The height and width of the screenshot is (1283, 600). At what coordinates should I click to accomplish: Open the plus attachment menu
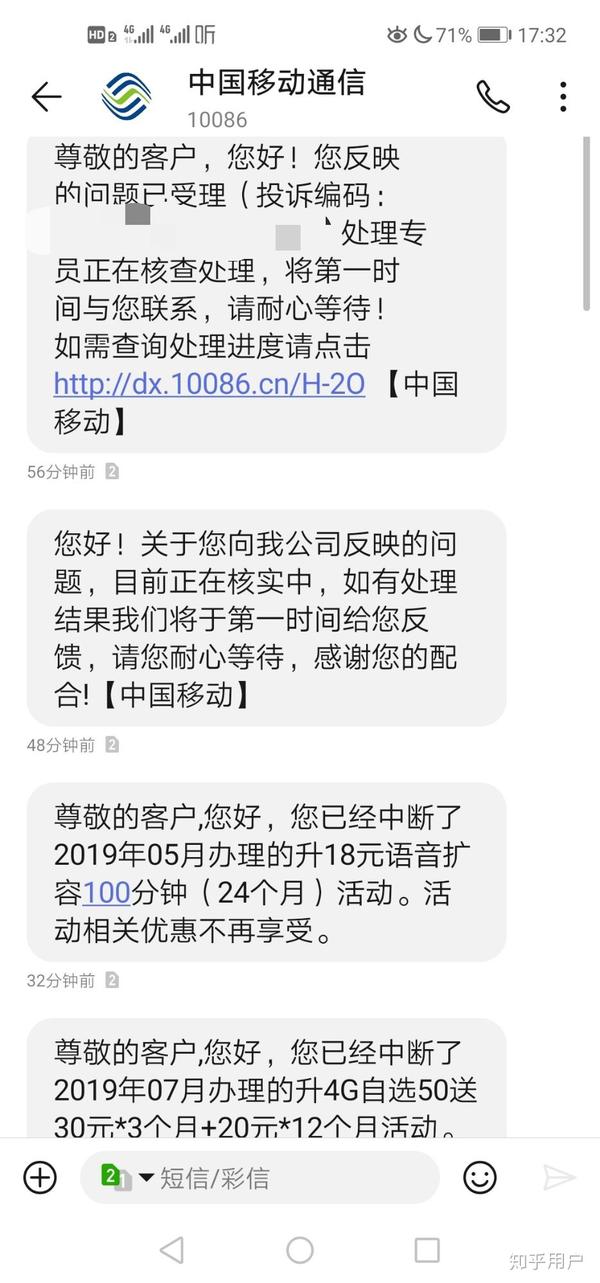tap(40, 1177)
